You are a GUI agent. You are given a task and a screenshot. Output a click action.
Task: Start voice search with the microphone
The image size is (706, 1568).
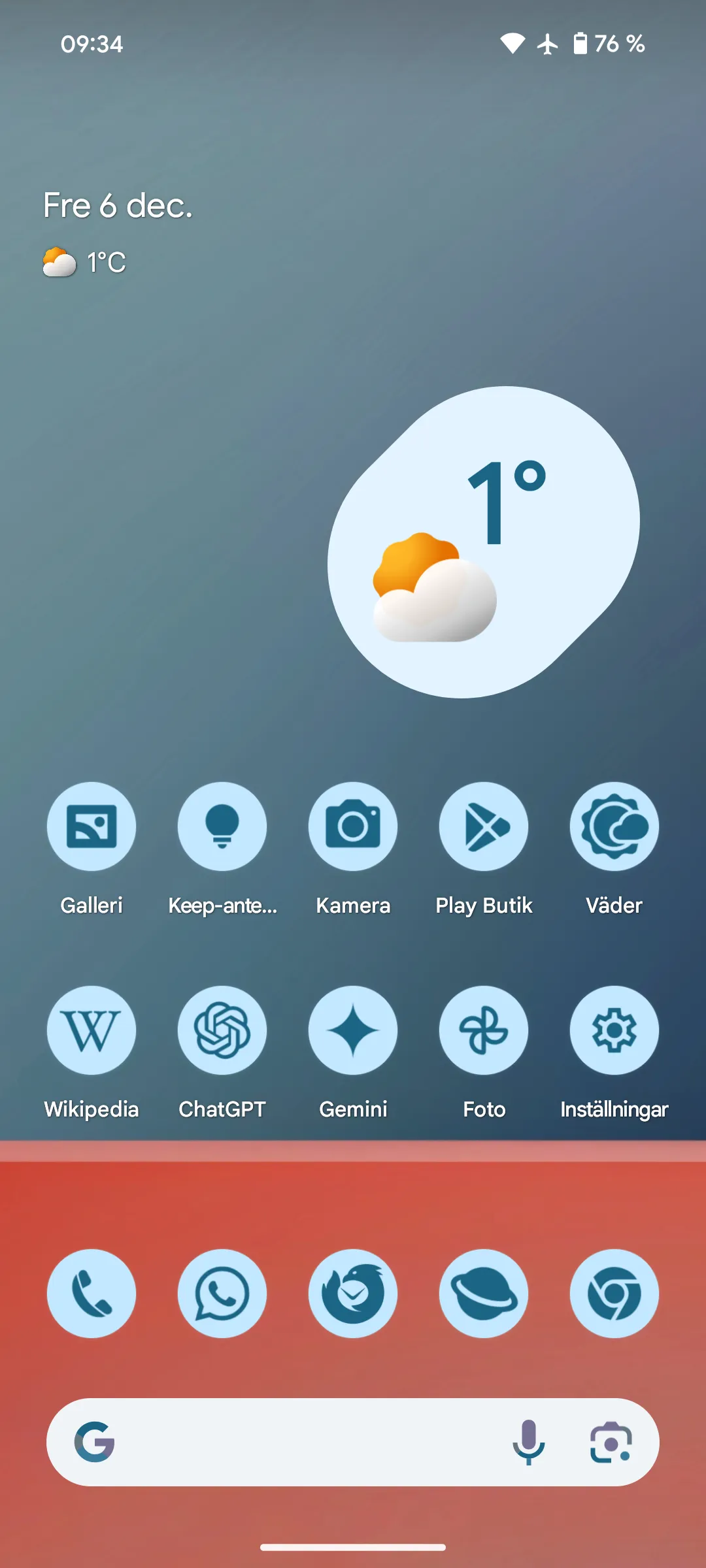pos(528,1442)
